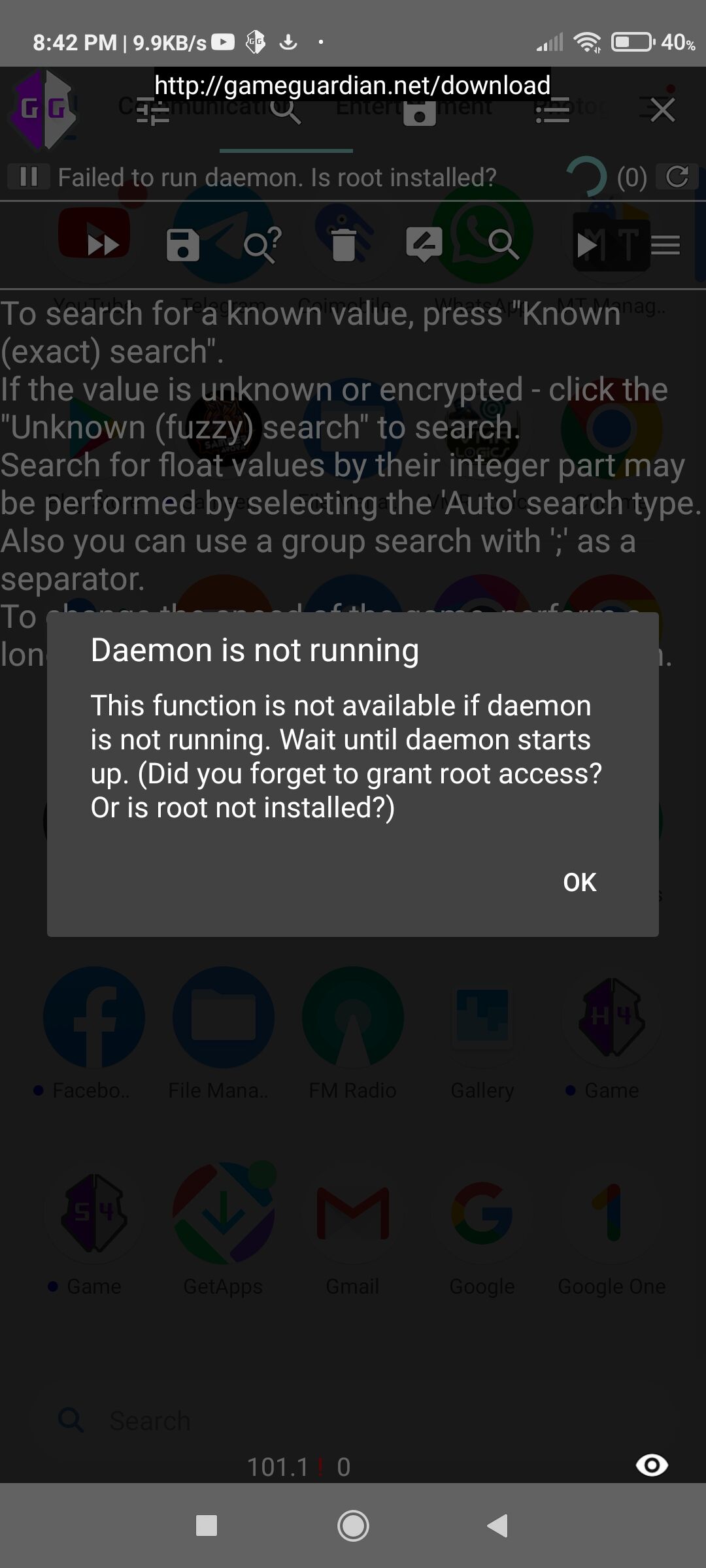Refresh the search results counter
The height and width of the screenshot is (1568, 706).
coord(677,176)
